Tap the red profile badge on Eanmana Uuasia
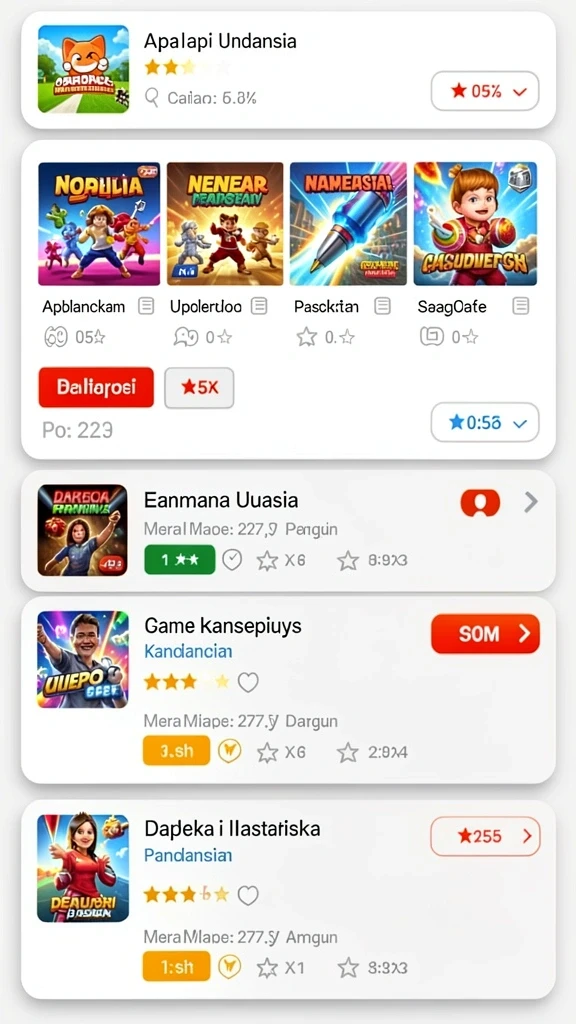This screenshot has width=576, height=1024. (480, 502)
